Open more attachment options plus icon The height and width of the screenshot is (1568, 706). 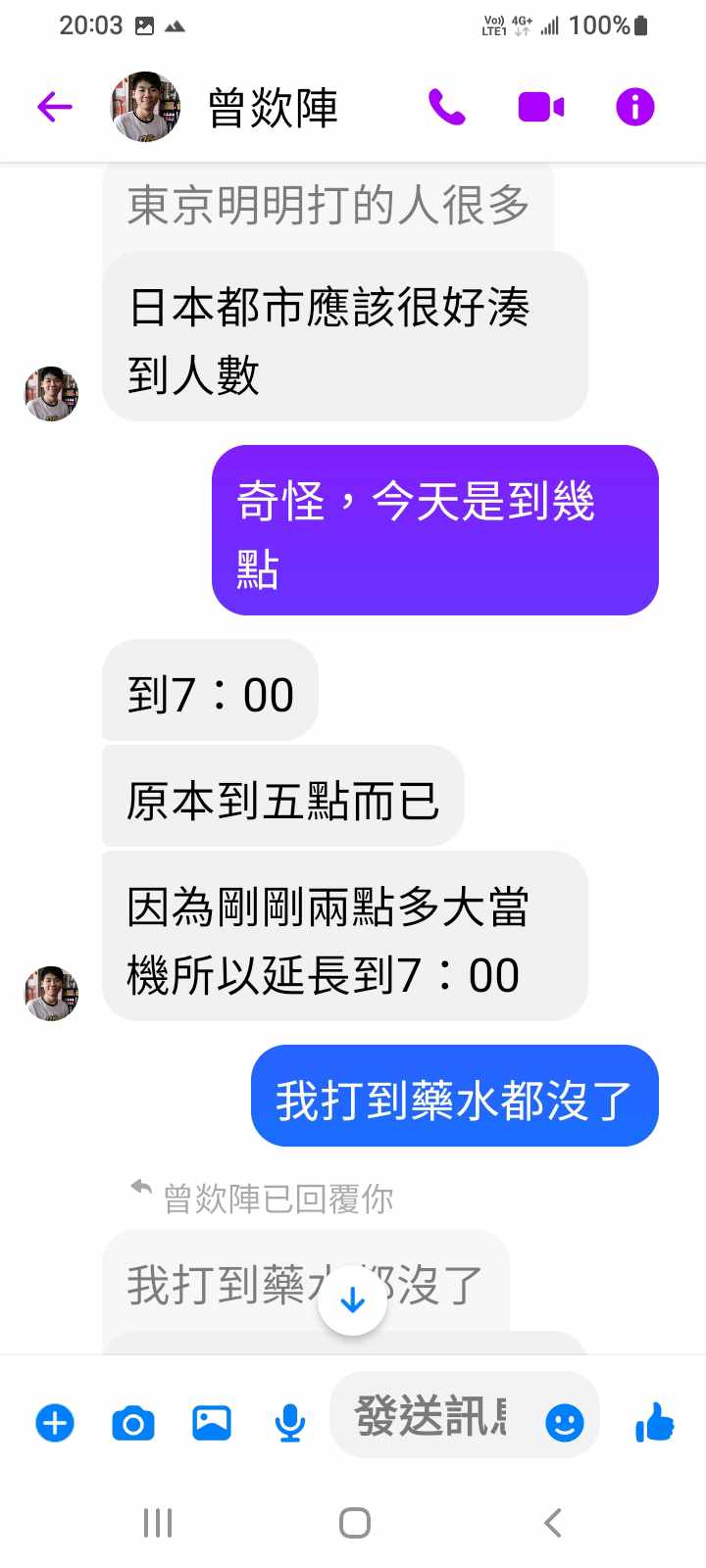55,1422
